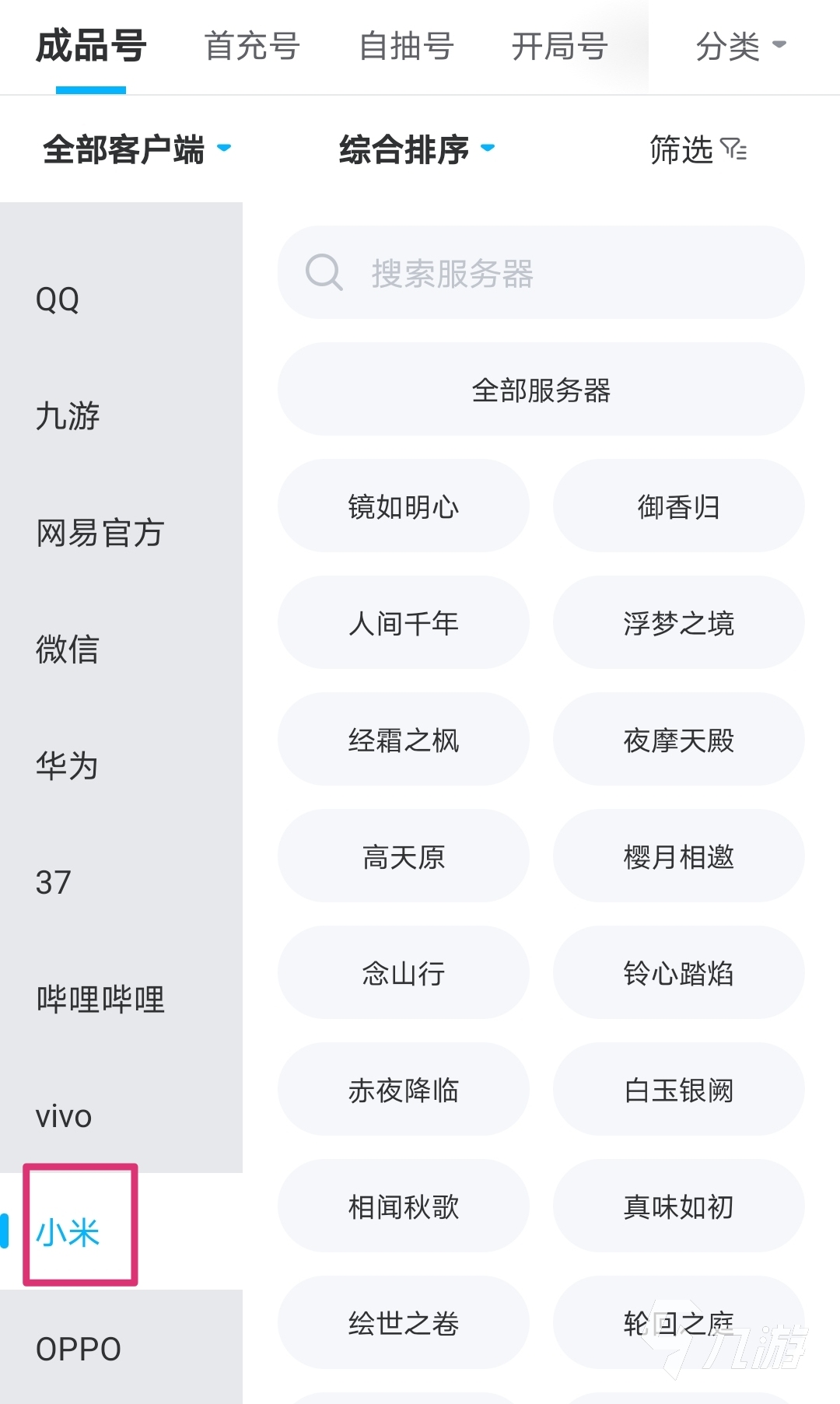Choose the OPPO client
The width and height of the screenshot is (840, 1404).
(79, 1349)
